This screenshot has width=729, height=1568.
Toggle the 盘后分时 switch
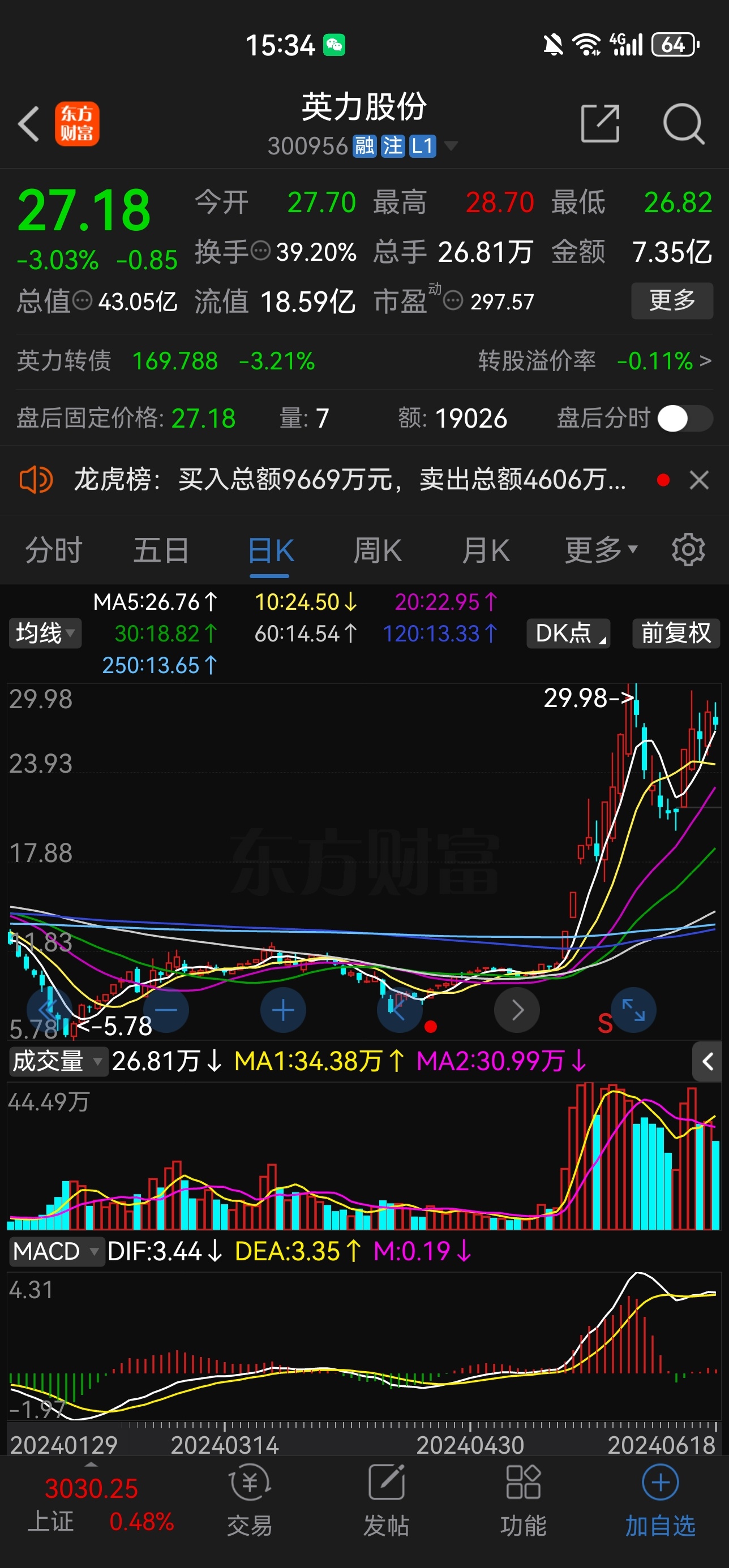[684, 418]
